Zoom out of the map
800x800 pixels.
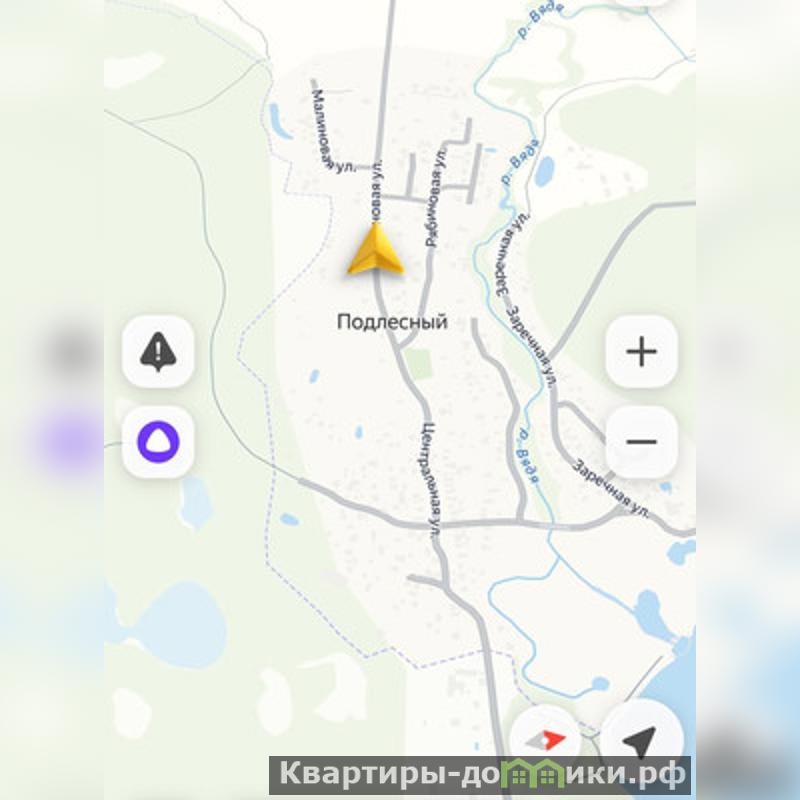click(x=641, y=441)
